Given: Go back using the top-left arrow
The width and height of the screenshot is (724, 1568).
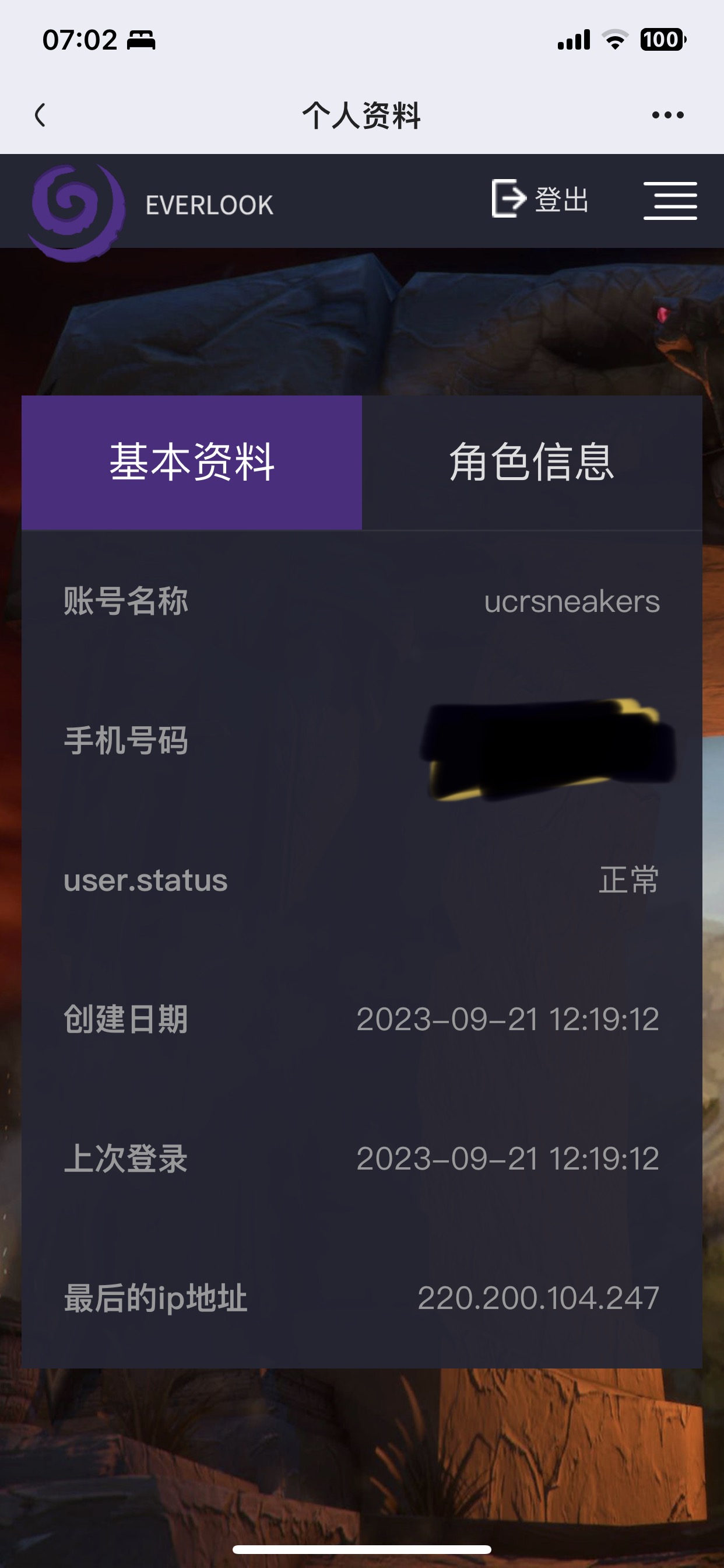Looking at the screenshot, I should tap(40, 115).
